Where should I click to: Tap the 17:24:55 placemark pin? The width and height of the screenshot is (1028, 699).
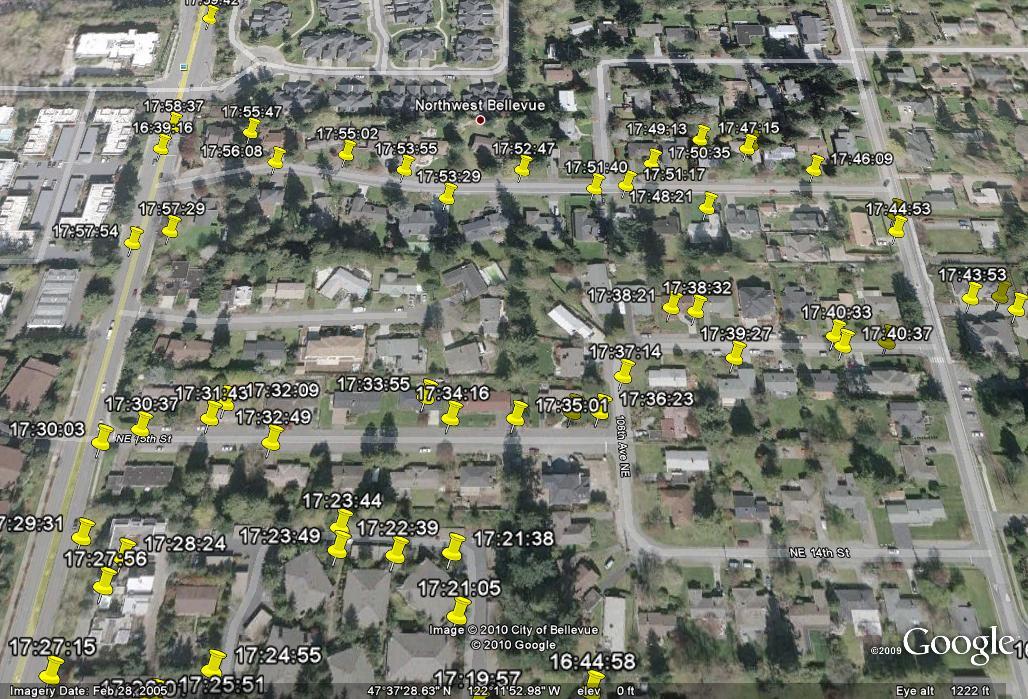coord(214,662)
